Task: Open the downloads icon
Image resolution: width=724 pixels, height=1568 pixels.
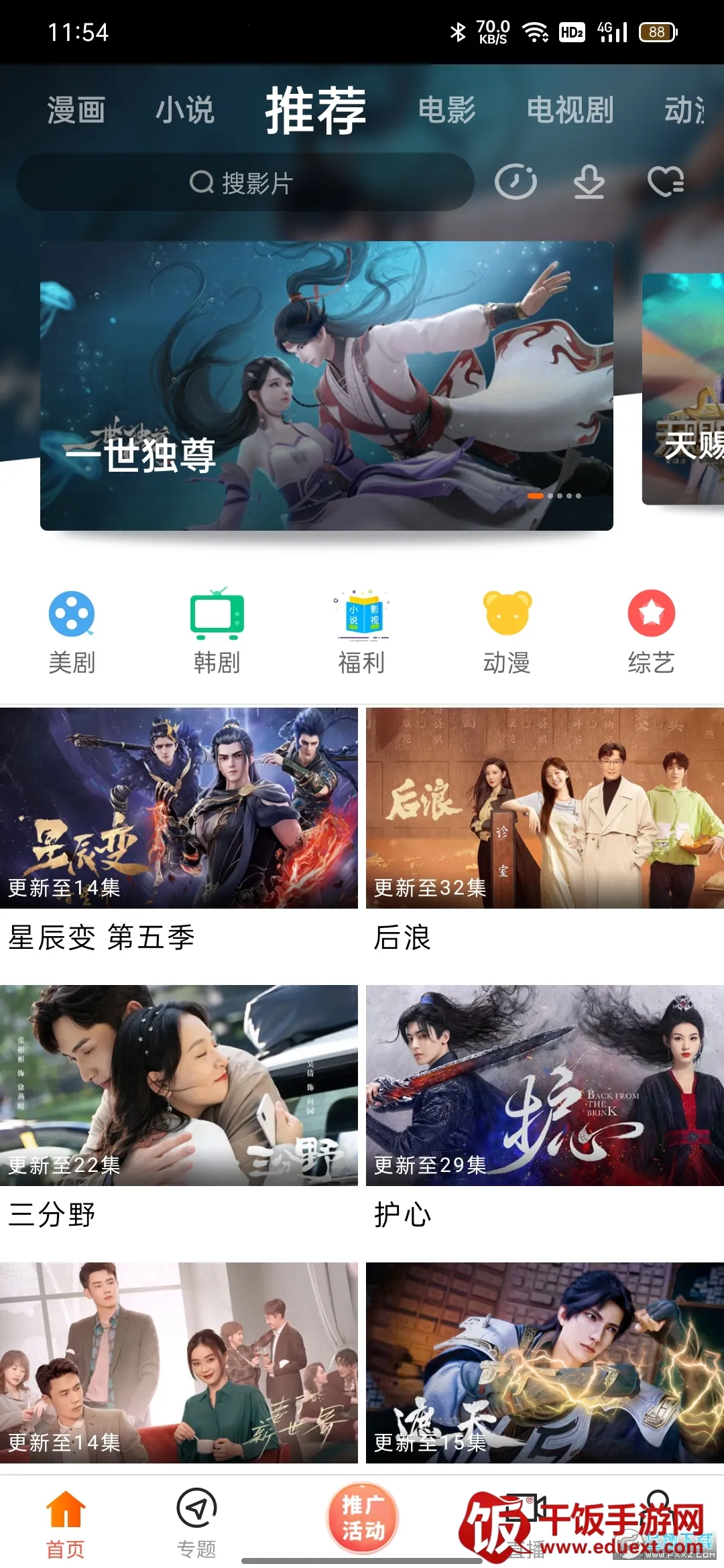Action: [x=589, y=182]
